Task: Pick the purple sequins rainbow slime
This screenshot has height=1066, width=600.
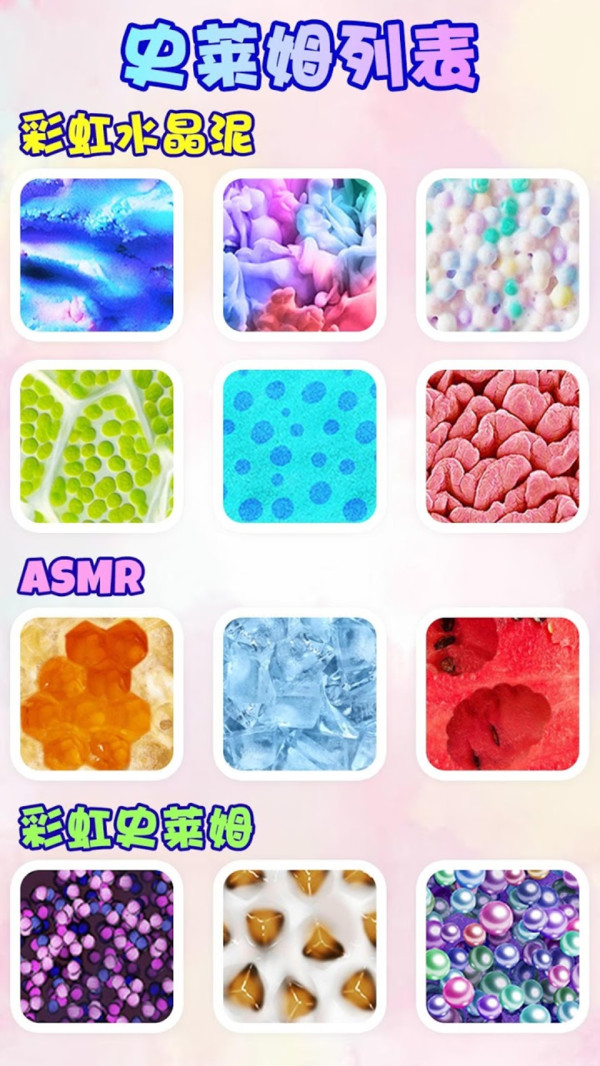Action: click(x=97, y=945)
